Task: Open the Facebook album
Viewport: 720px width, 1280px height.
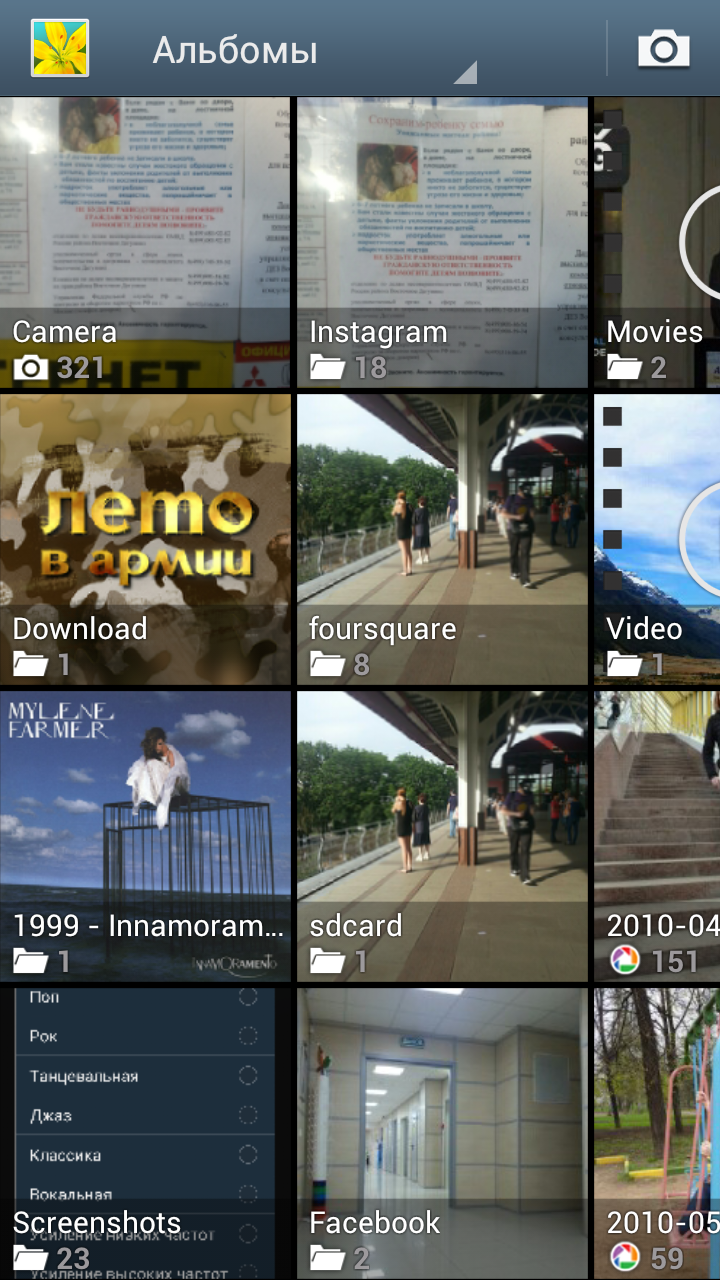Action: (442, 1133)
